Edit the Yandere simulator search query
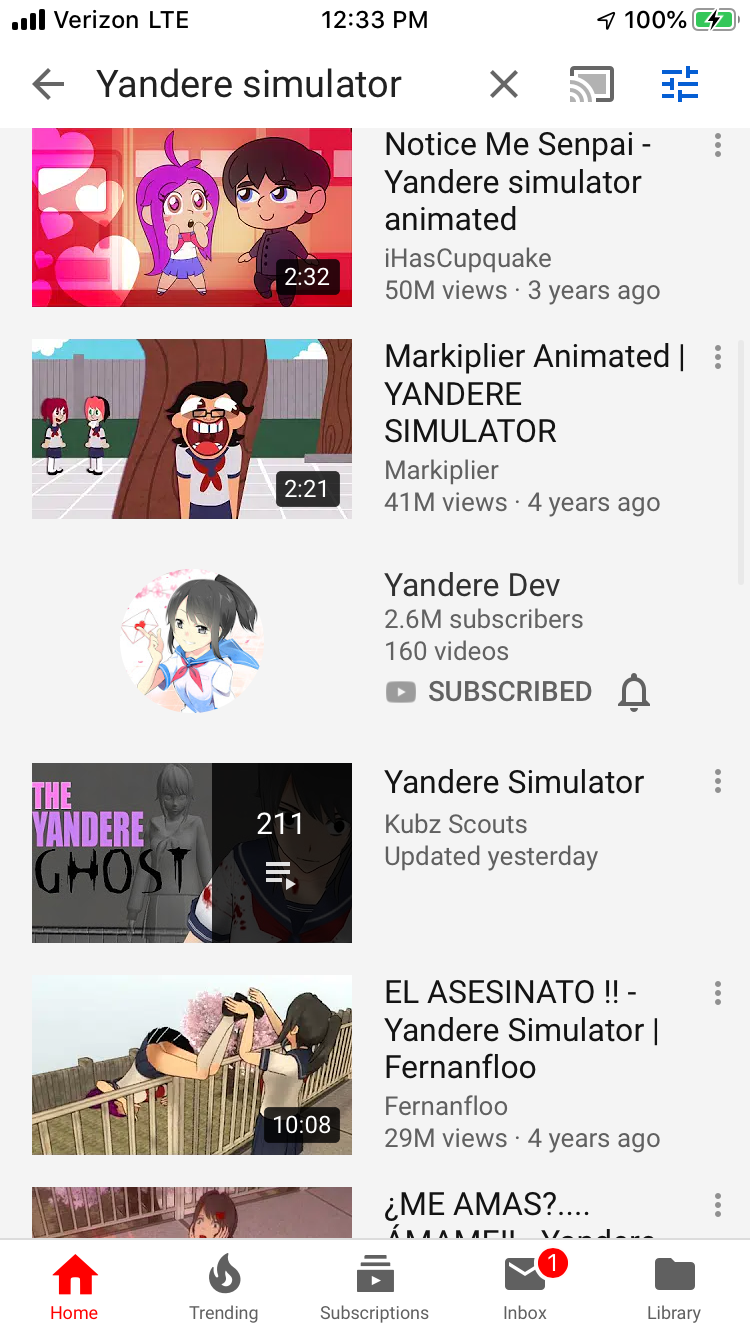 tap(249, 85)
